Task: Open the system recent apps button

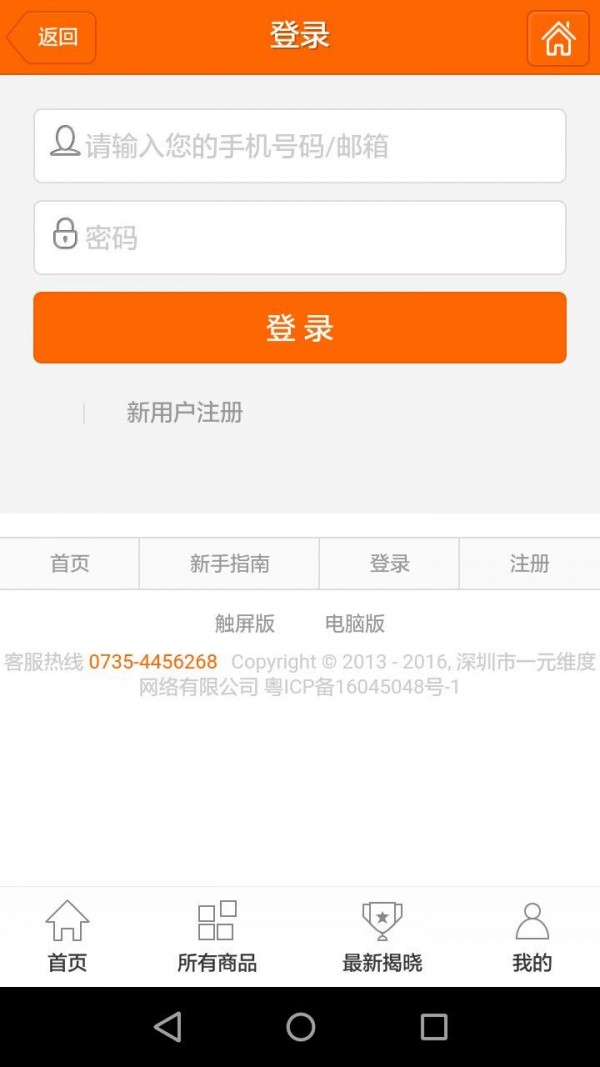Action: pyautogui.click(x=433, y=1026)
